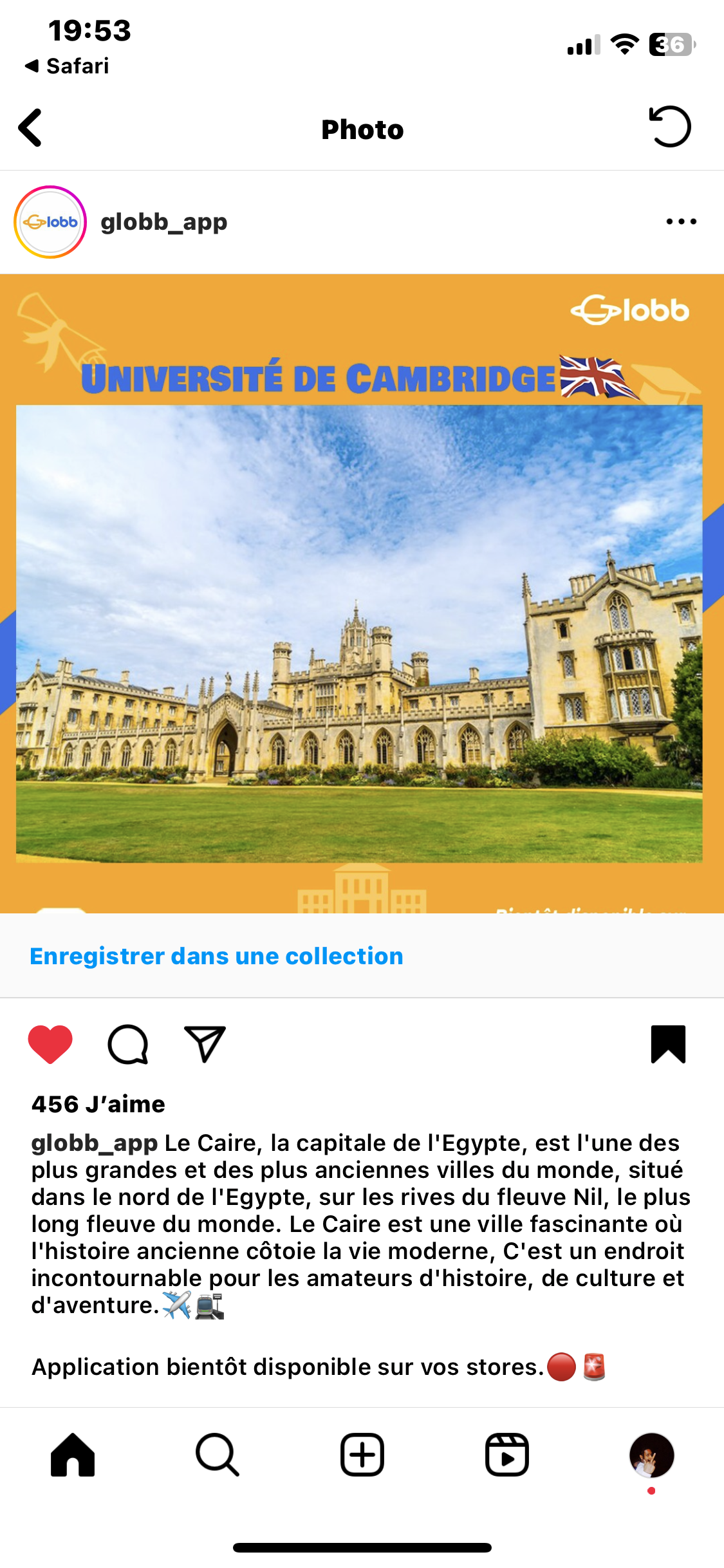Open the globb_app username in post header

(x=164, y=222)
